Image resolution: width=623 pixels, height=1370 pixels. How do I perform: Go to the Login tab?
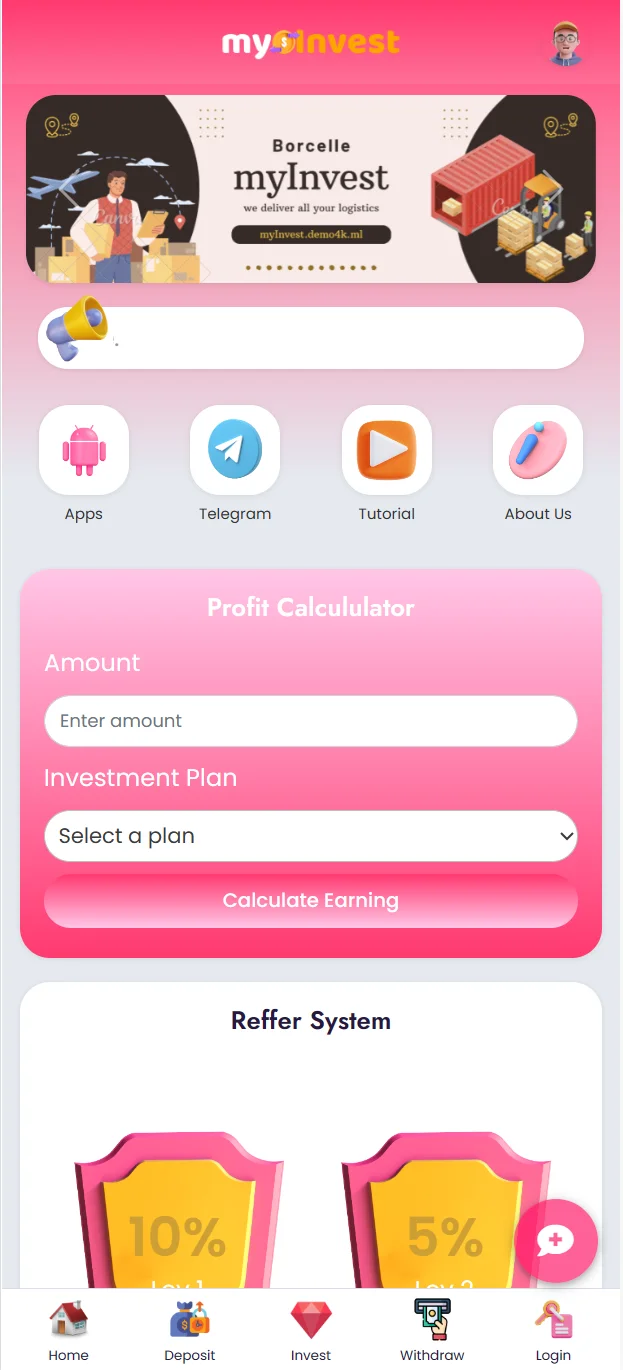553,1331
